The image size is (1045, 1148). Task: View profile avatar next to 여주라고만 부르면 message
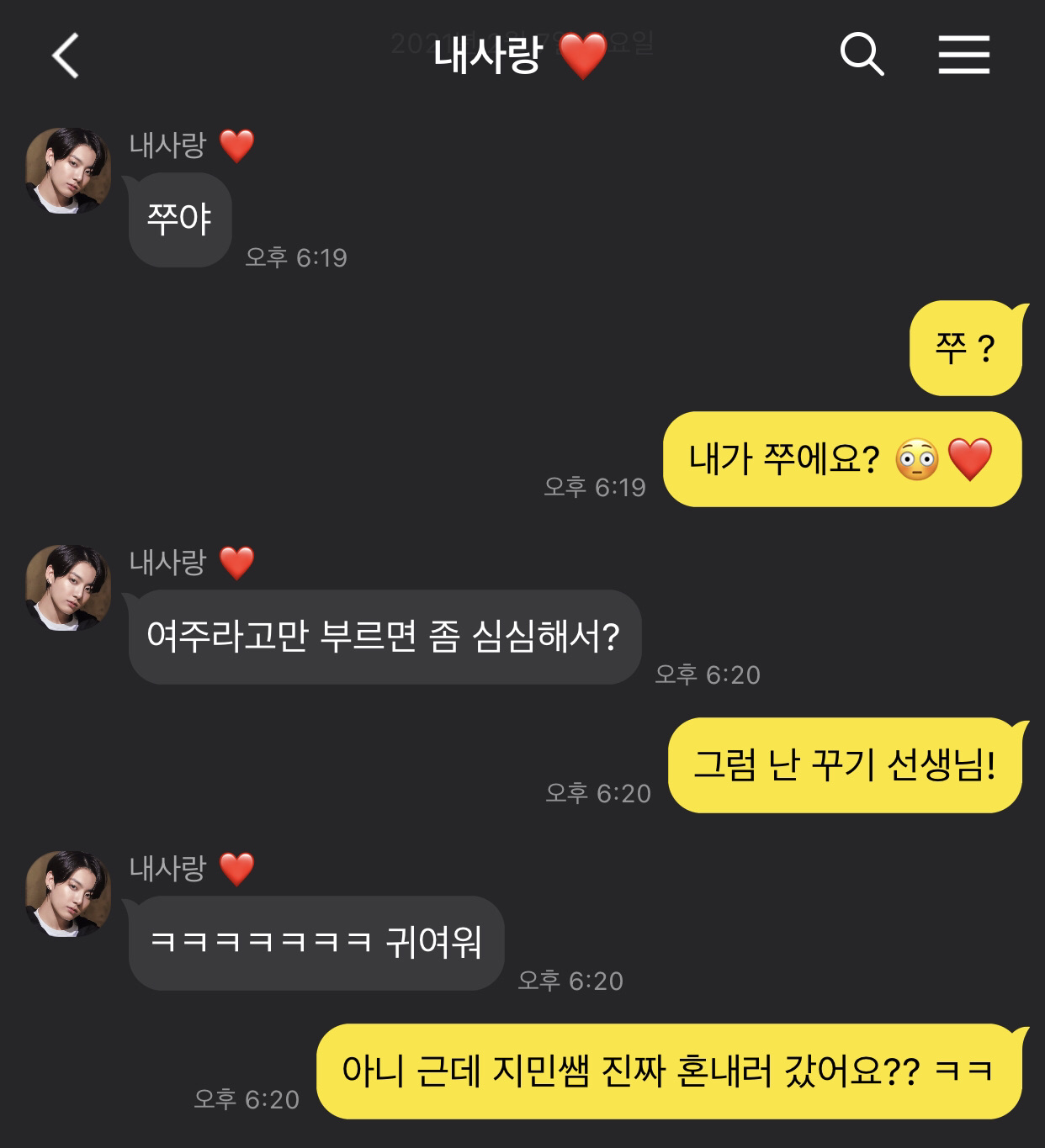click(x=68, y=588)
